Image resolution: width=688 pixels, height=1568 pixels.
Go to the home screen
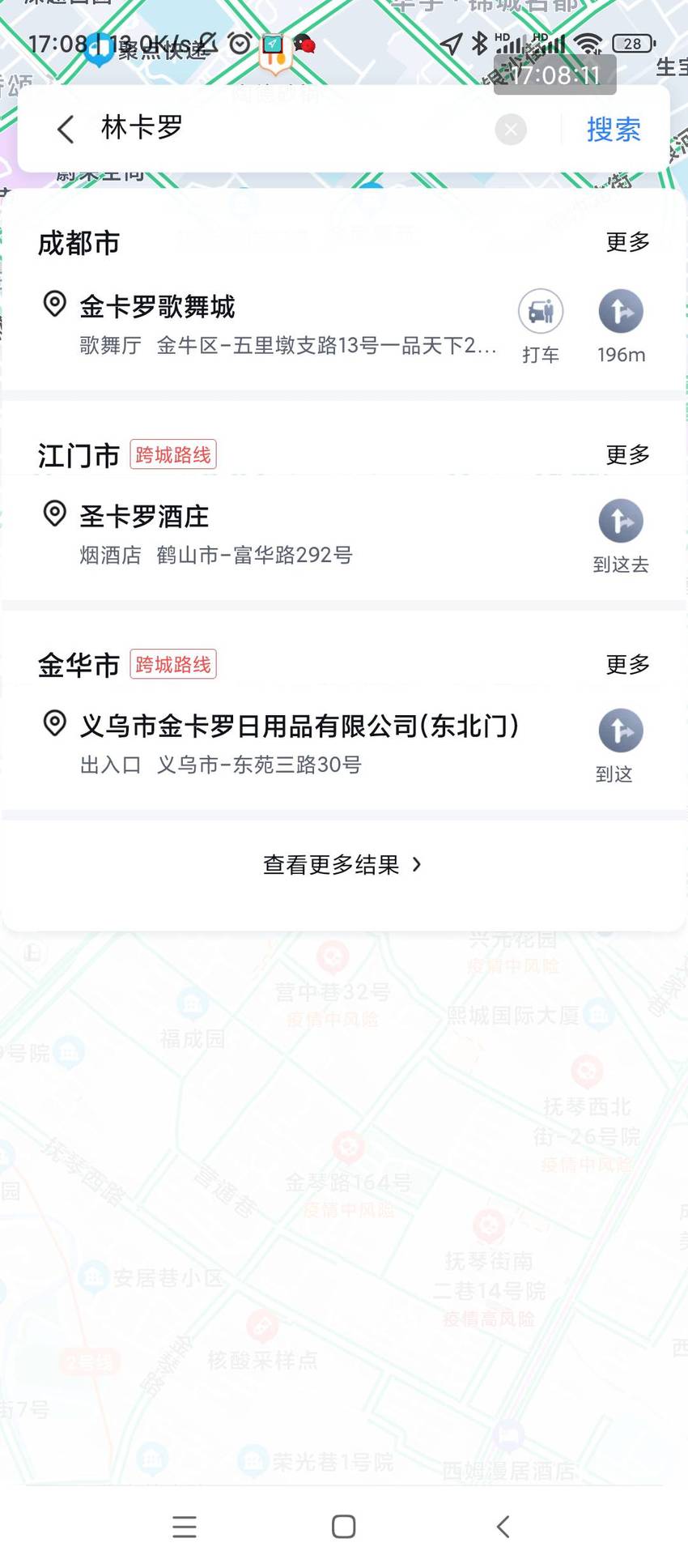[x=344, y=1527]
